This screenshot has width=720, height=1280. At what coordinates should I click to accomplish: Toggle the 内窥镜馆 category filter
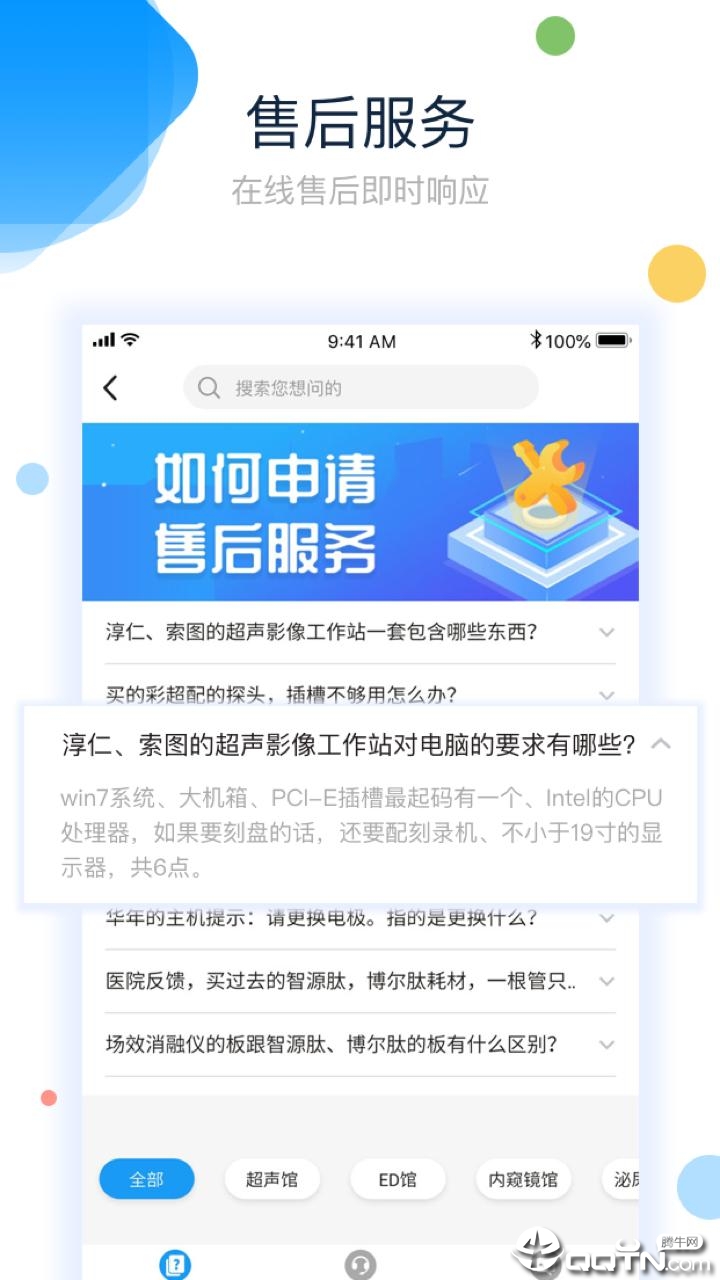523,1179
